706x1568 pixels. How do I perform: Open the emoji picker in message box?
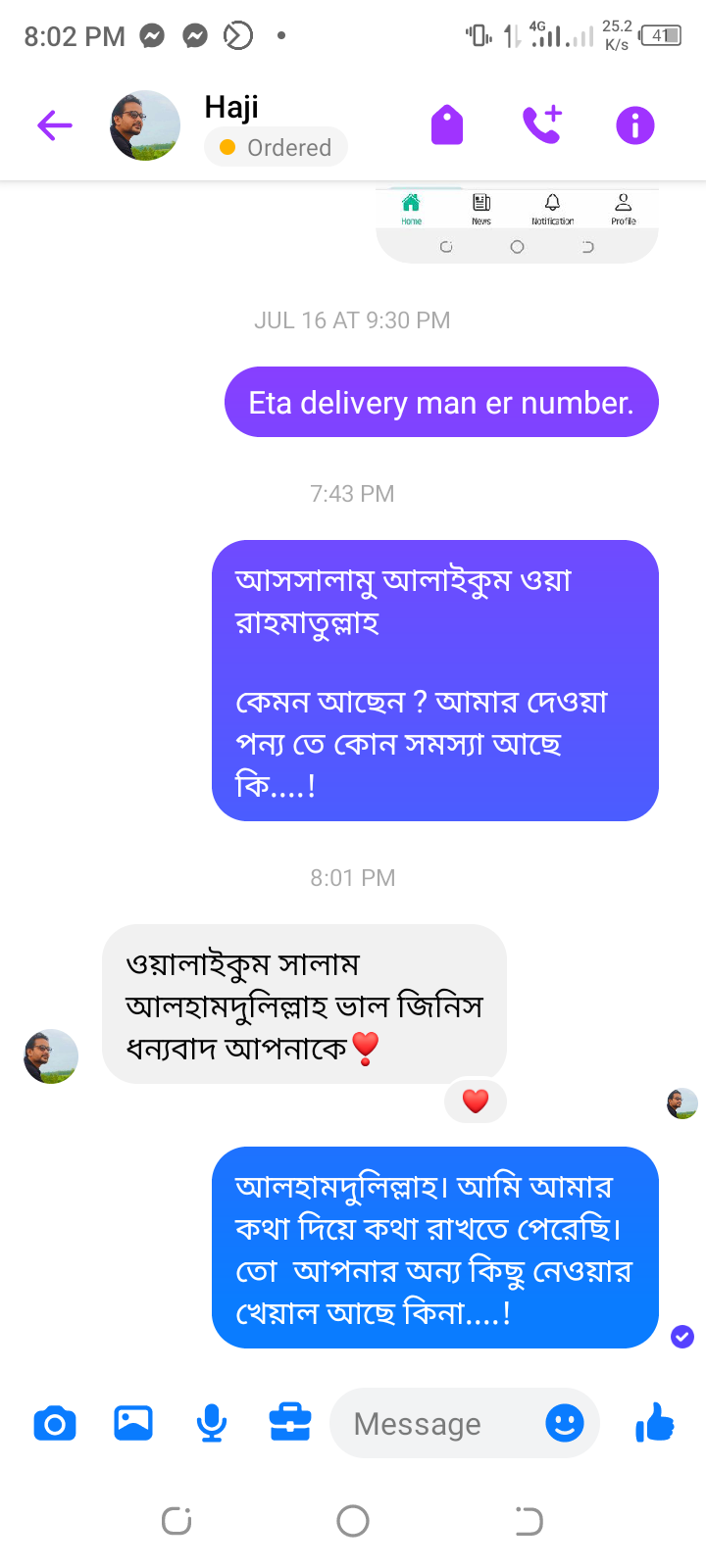click(565, 1423)
